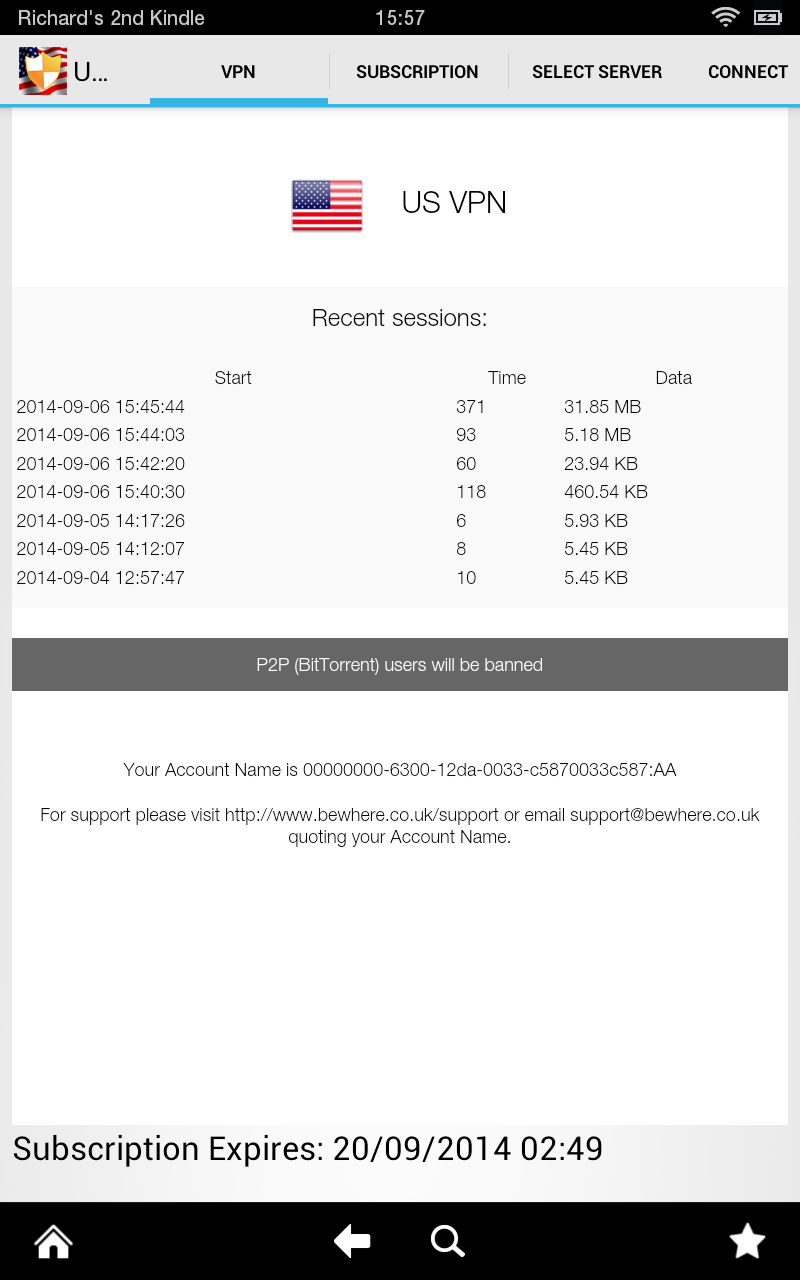Open favorites star icon

click(747, 1241)
